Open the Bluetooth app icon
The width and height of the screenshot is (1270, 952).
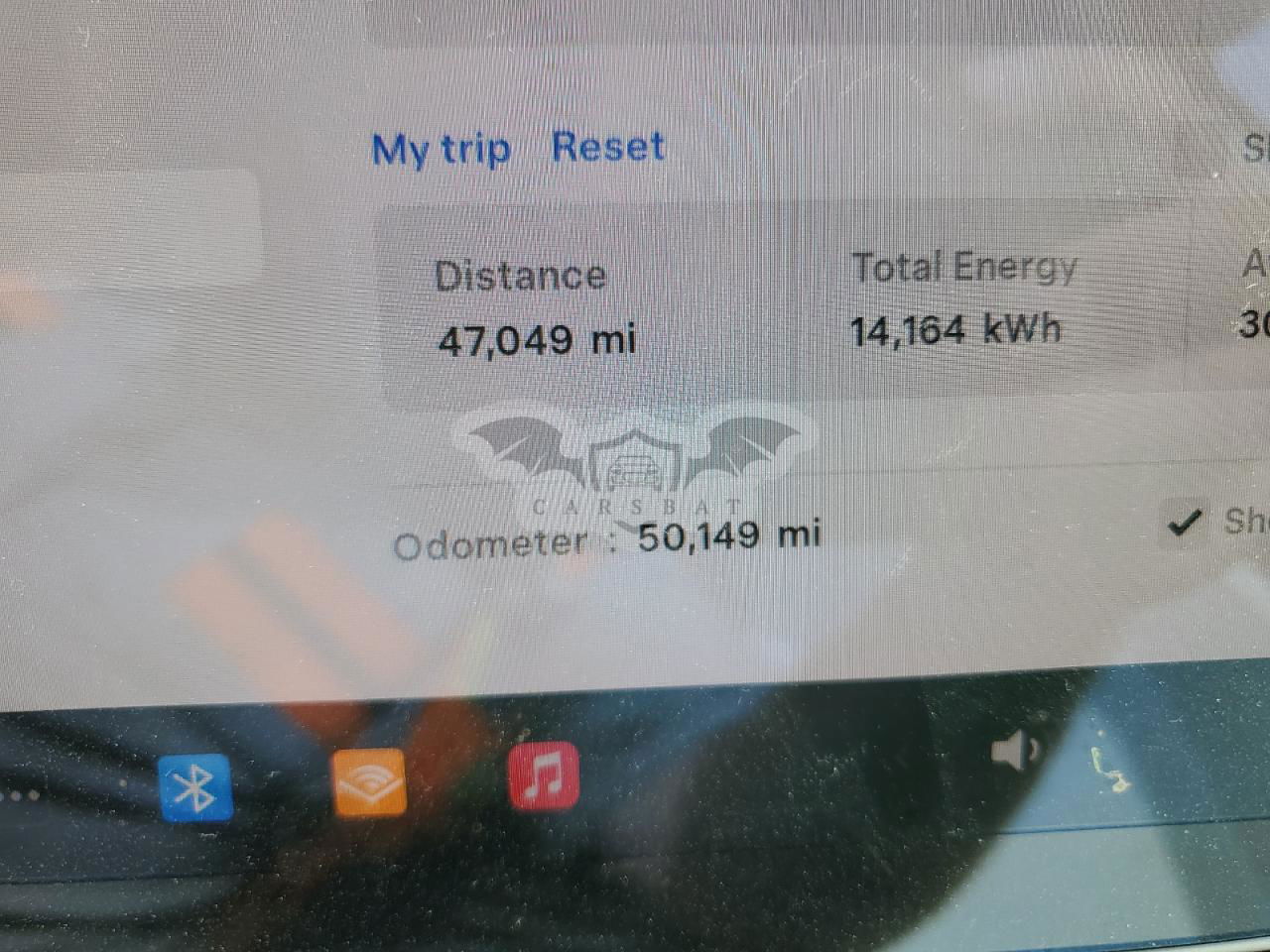[x=195, y=788]
